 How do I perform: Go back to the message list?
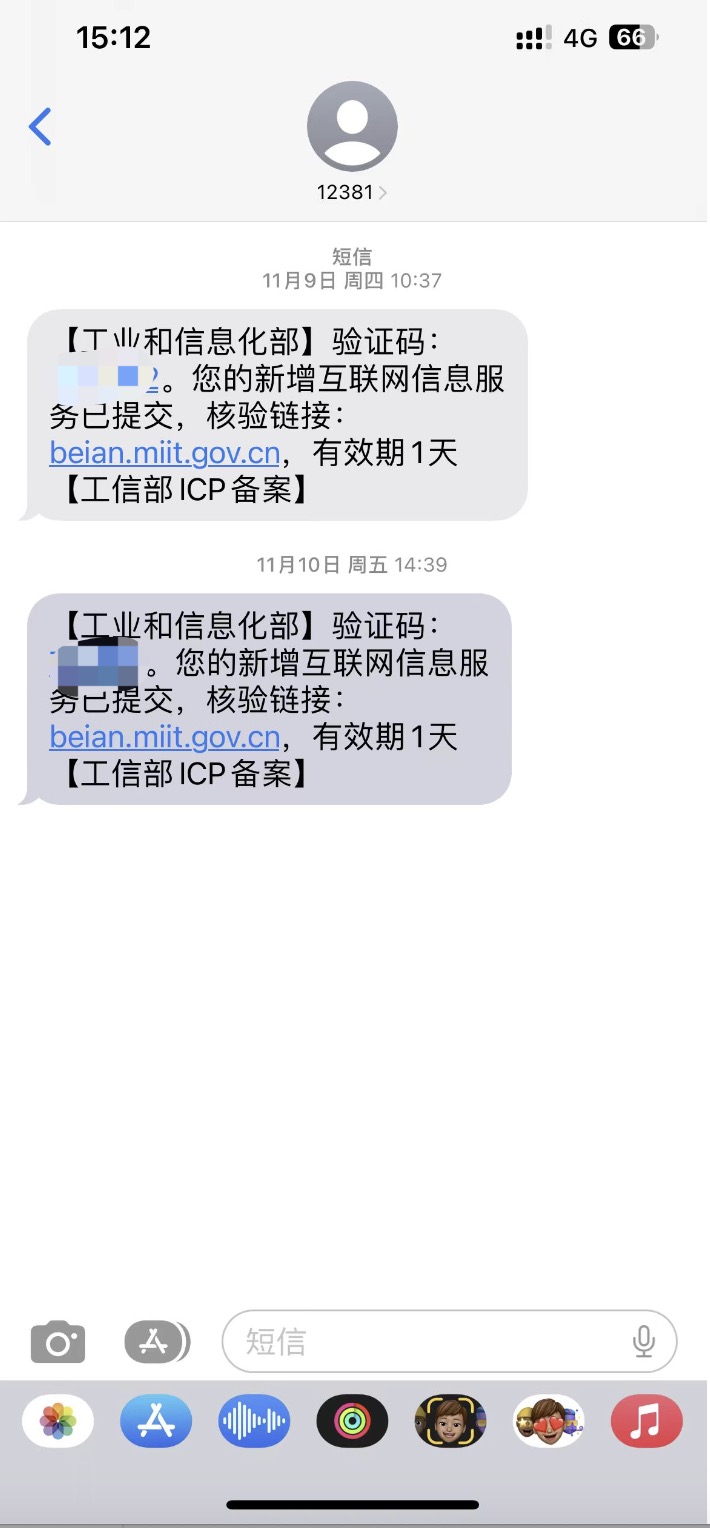pos(40,127)
